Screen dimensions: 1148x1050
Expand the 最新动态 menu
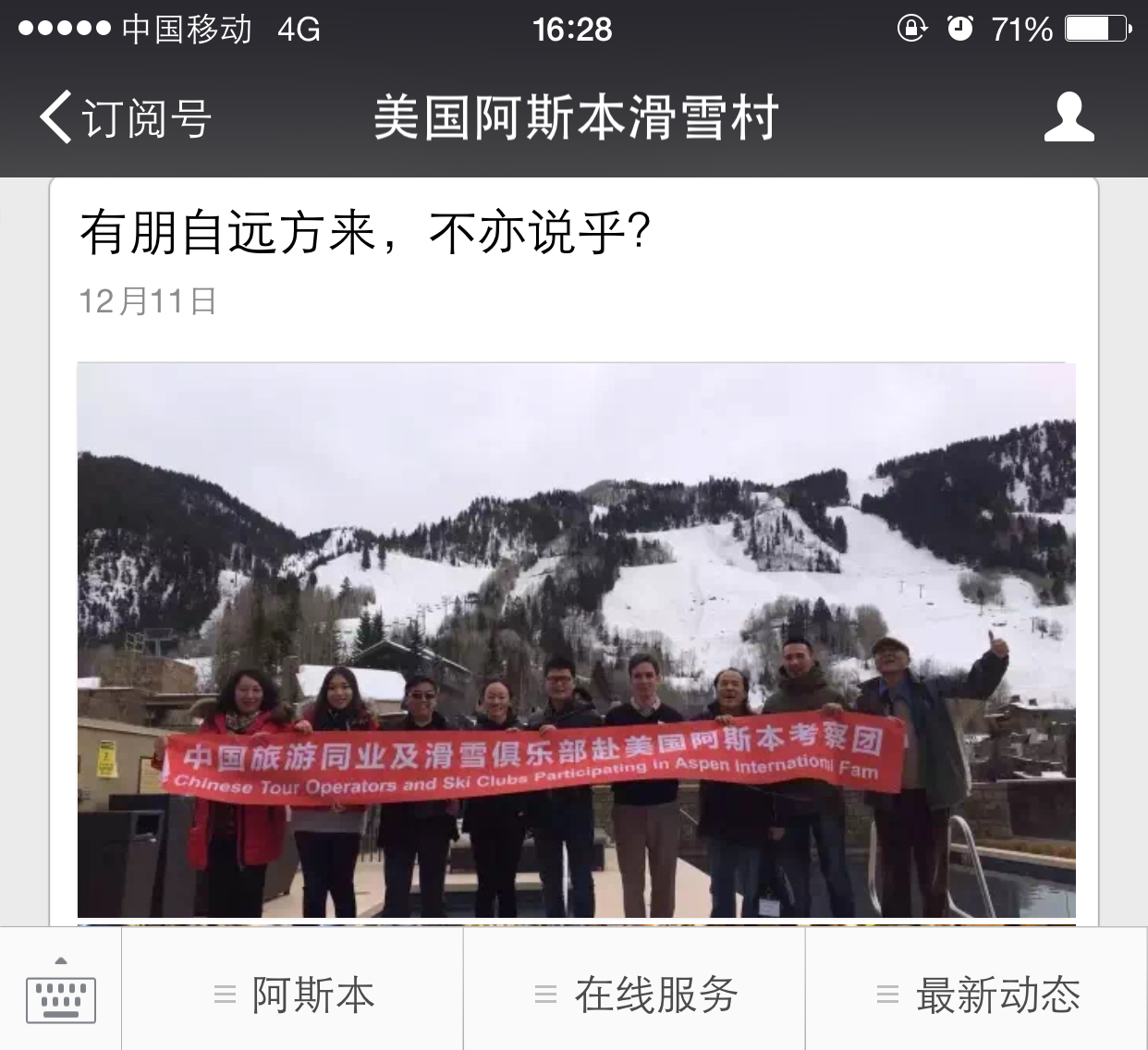[x=977, y=995]
